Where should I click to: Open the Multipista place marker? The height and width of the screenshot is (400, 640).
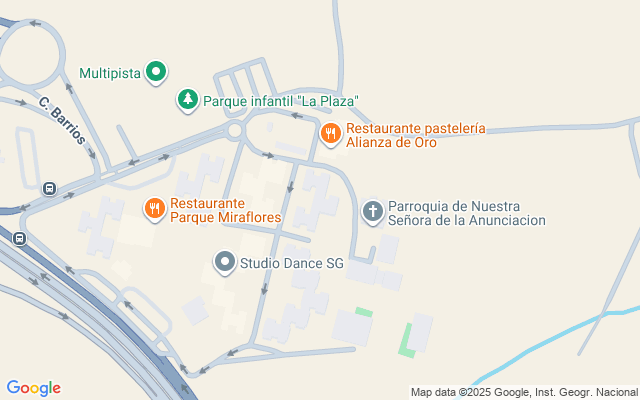point(155,72)
